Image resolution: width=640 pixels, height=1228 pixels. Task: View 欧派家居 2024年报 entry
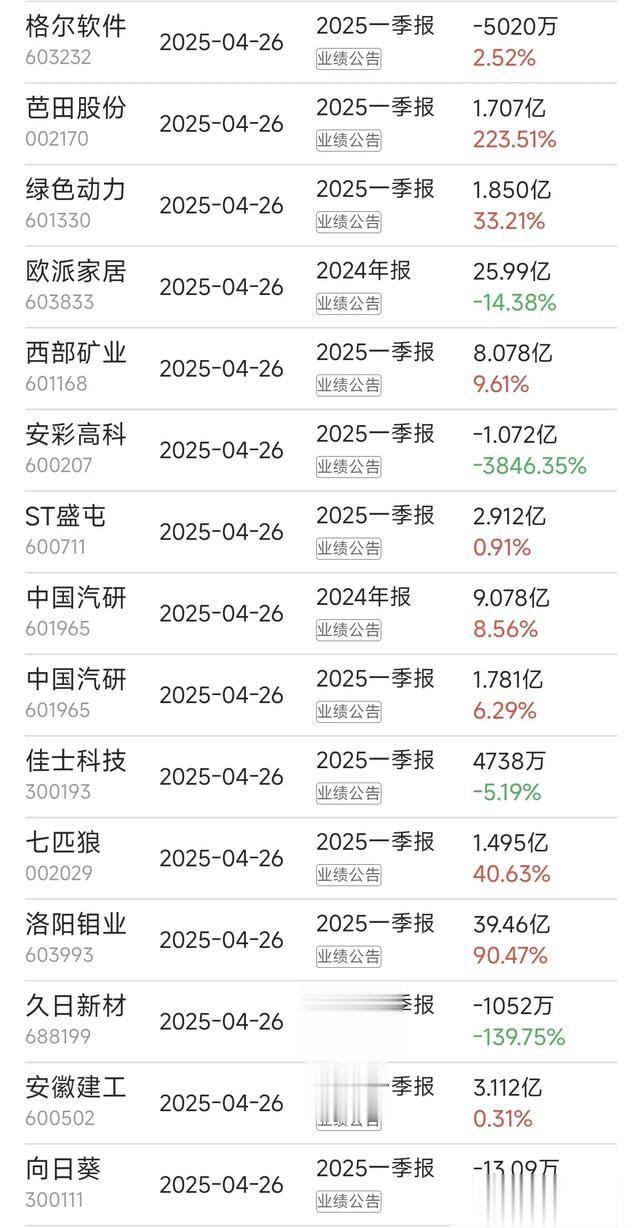pyautogui.click(x=320, y=287)
